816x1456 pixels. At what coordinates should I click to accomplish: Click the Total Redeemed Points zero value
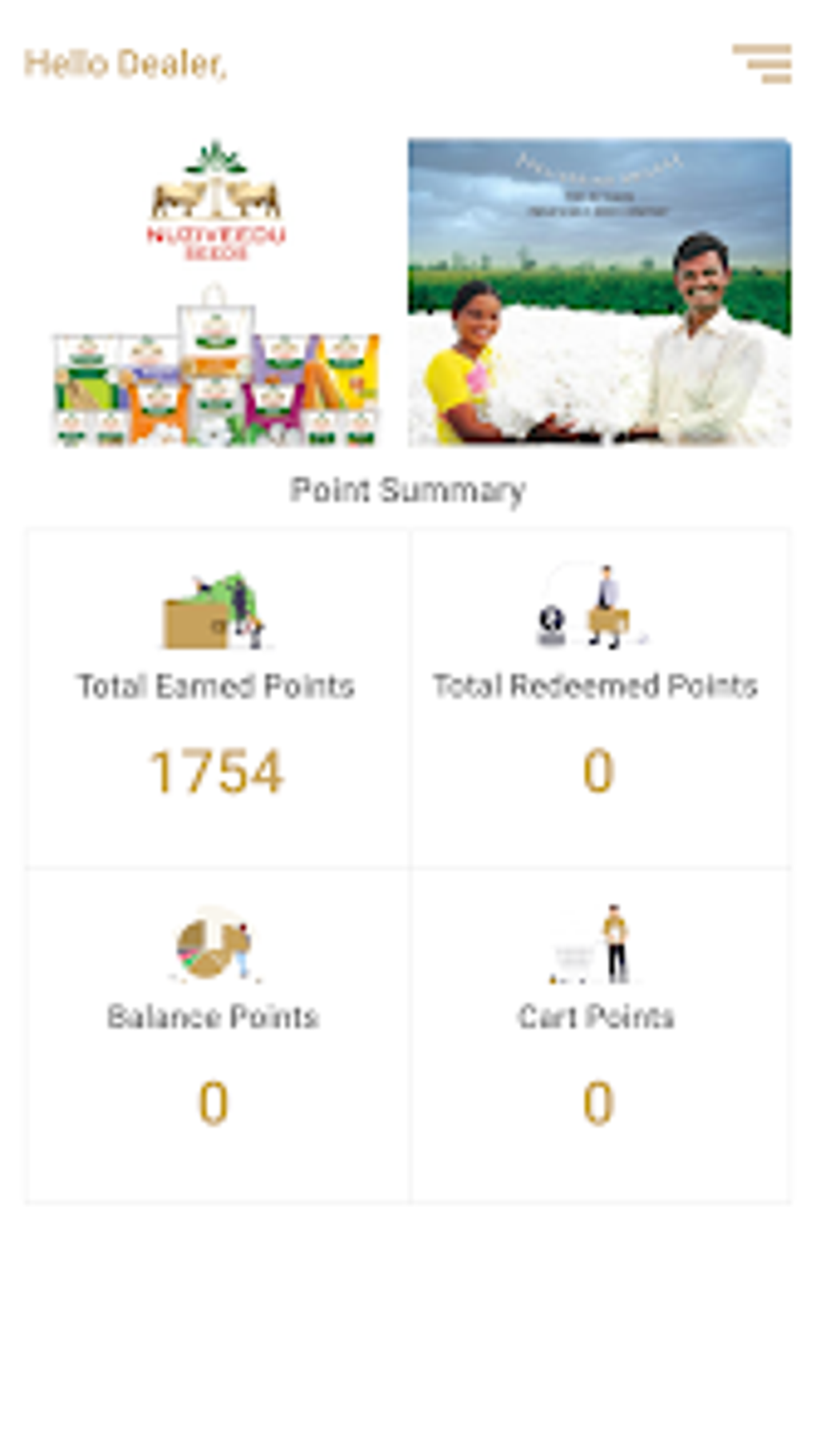pyautogui.click(x=598, y=770)
